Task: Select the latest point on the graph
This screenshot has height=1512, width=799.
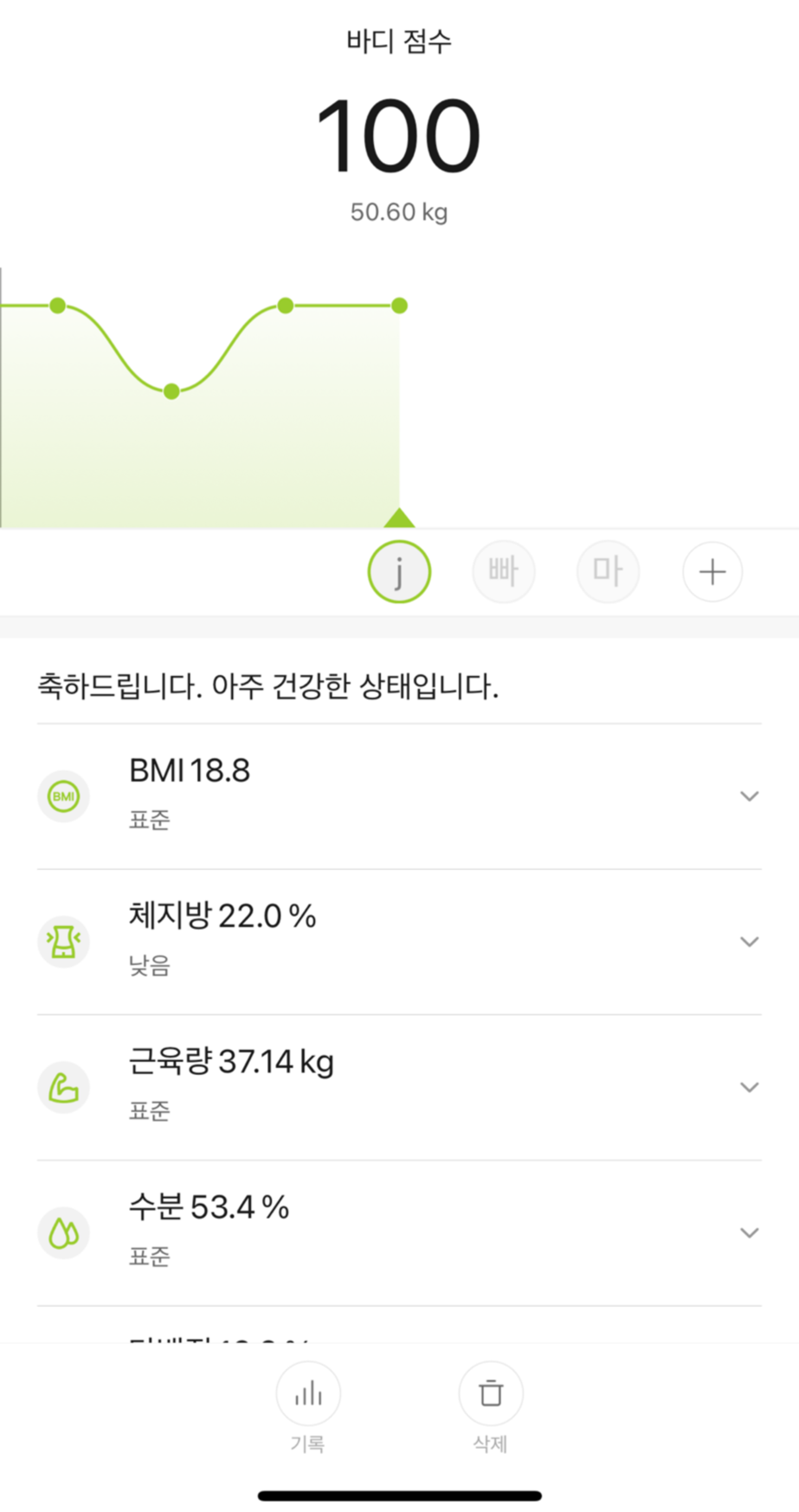Action: (399, 306)
